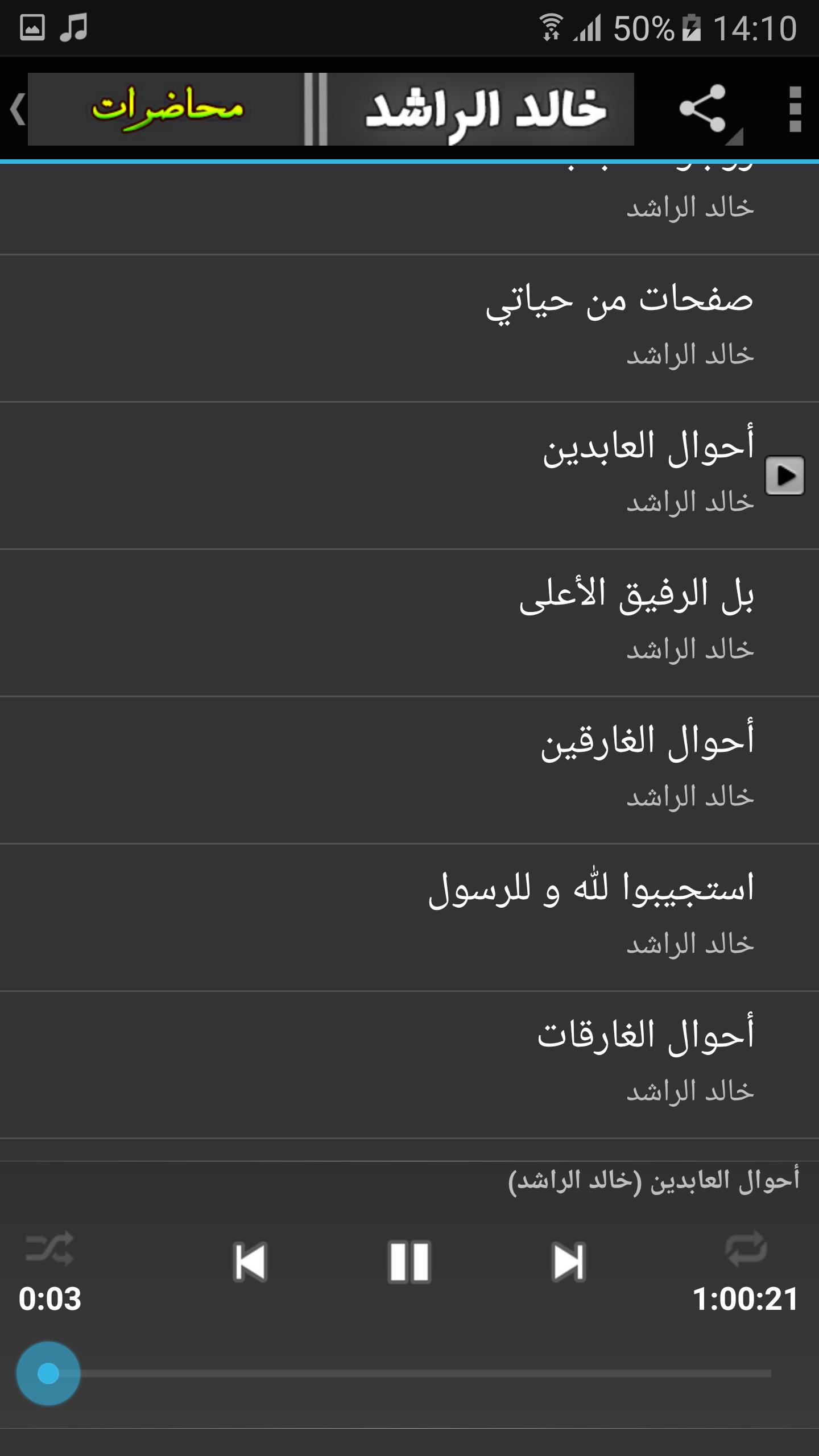Go back using the header arrow

[x=17, y=109]
